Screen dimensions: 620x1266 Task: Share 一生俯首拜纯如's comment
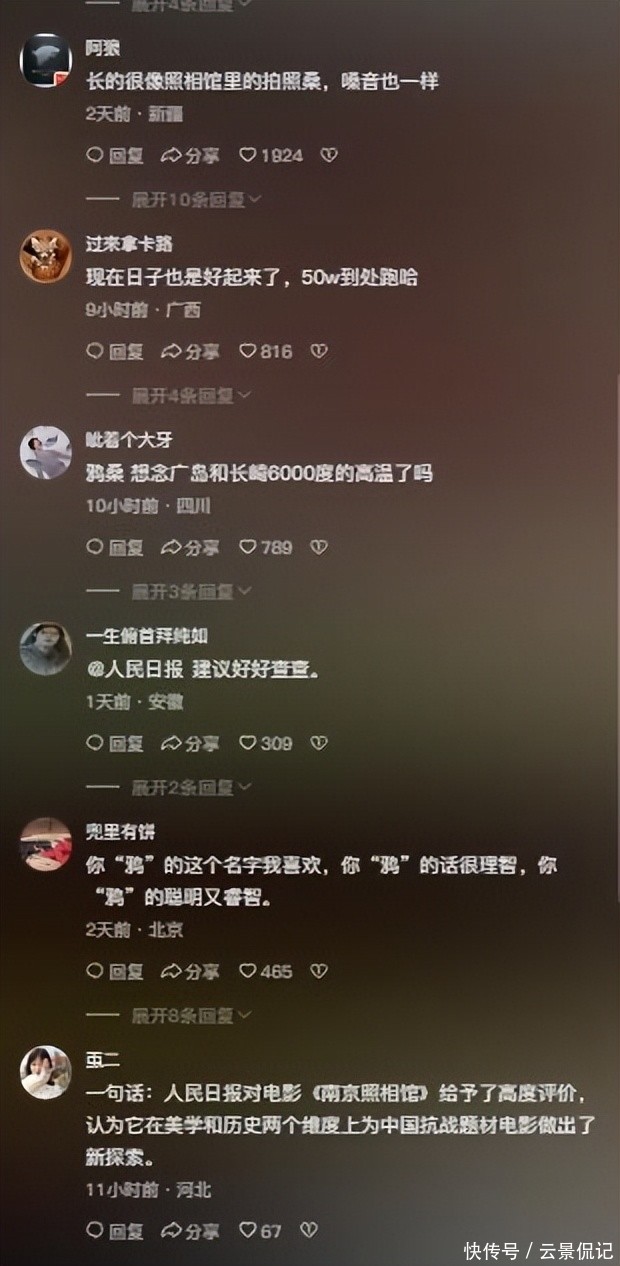190,743
